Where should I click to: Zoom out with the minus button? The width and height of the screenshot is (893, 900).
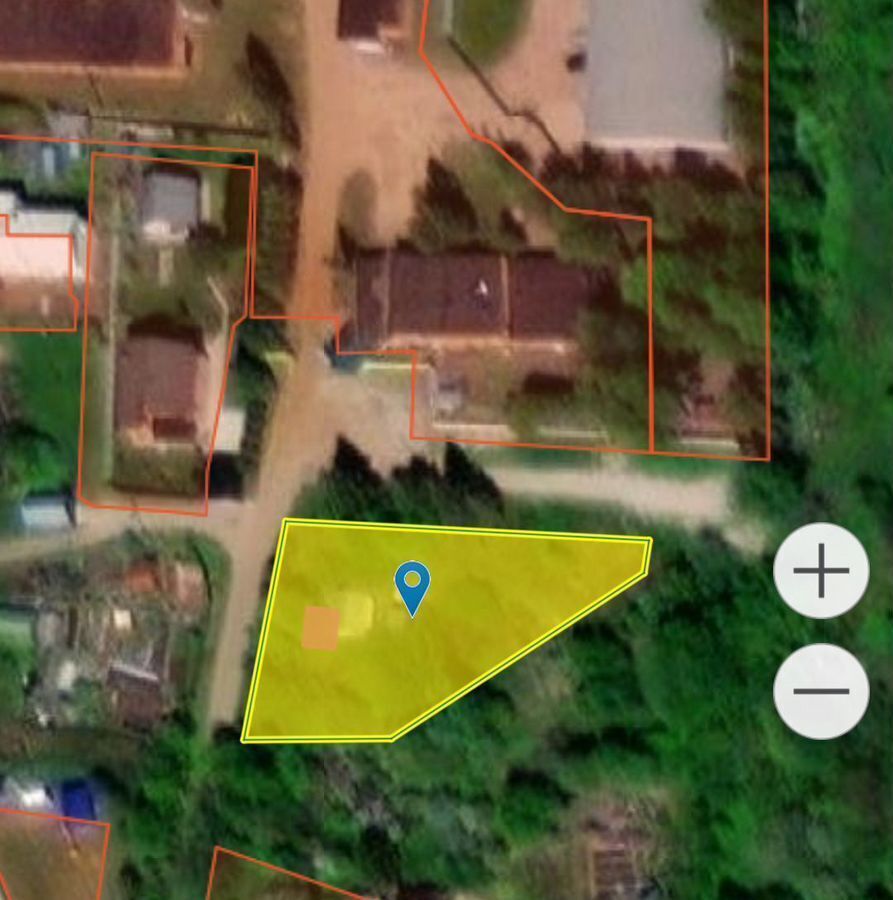coord(820,691)
